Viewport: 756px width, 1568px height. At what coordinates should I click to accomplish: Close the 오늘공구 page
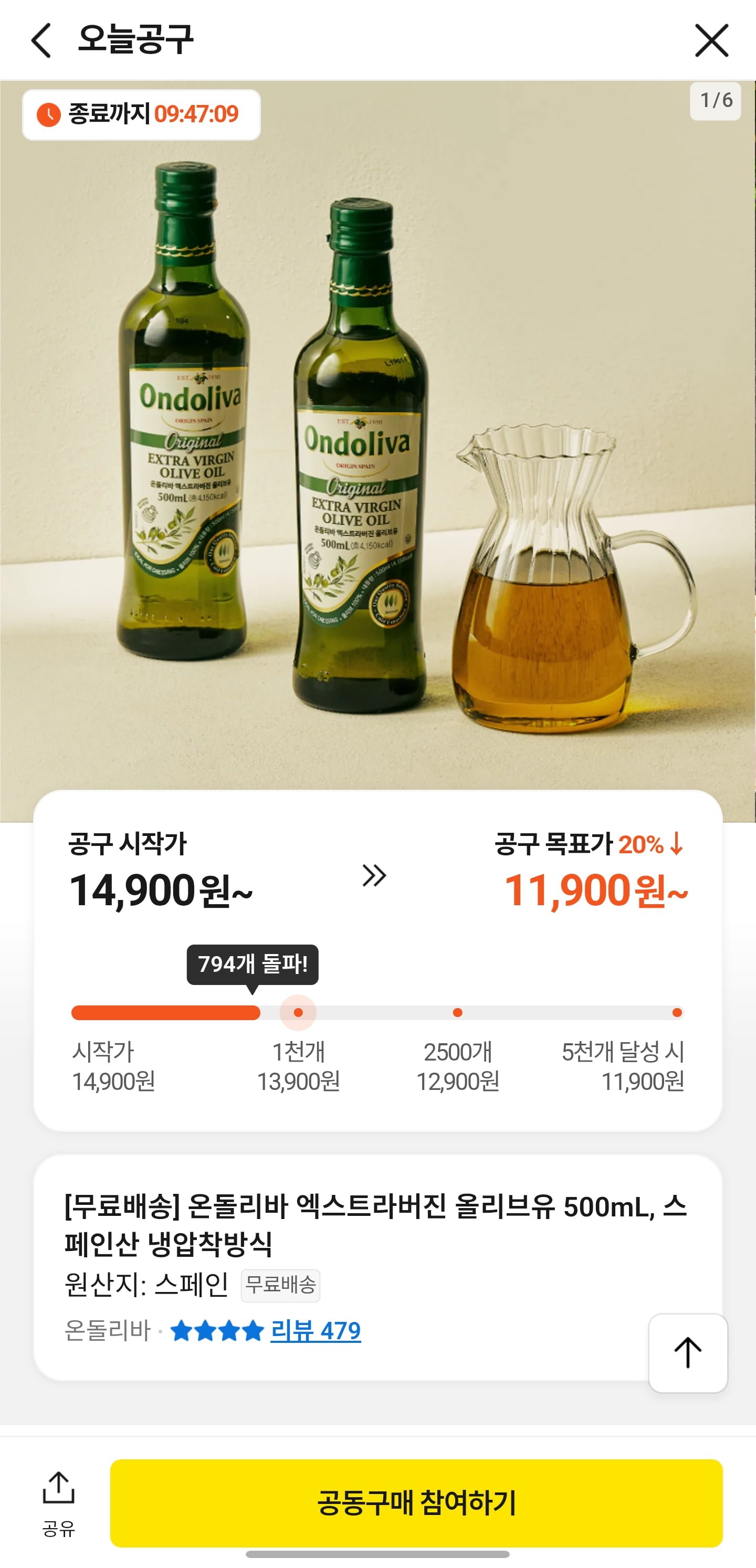711,41
